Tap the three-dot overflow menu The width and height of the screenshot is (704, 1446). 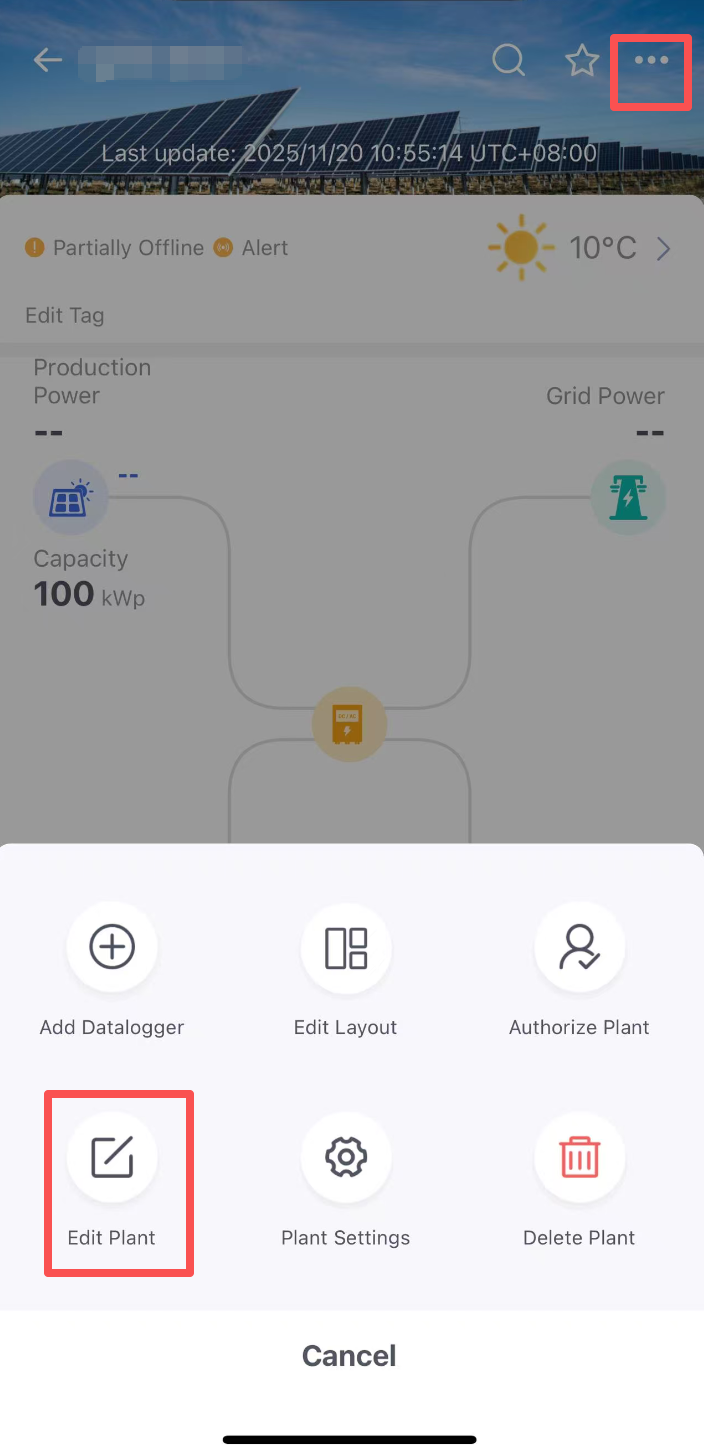[x=651, y=61]
